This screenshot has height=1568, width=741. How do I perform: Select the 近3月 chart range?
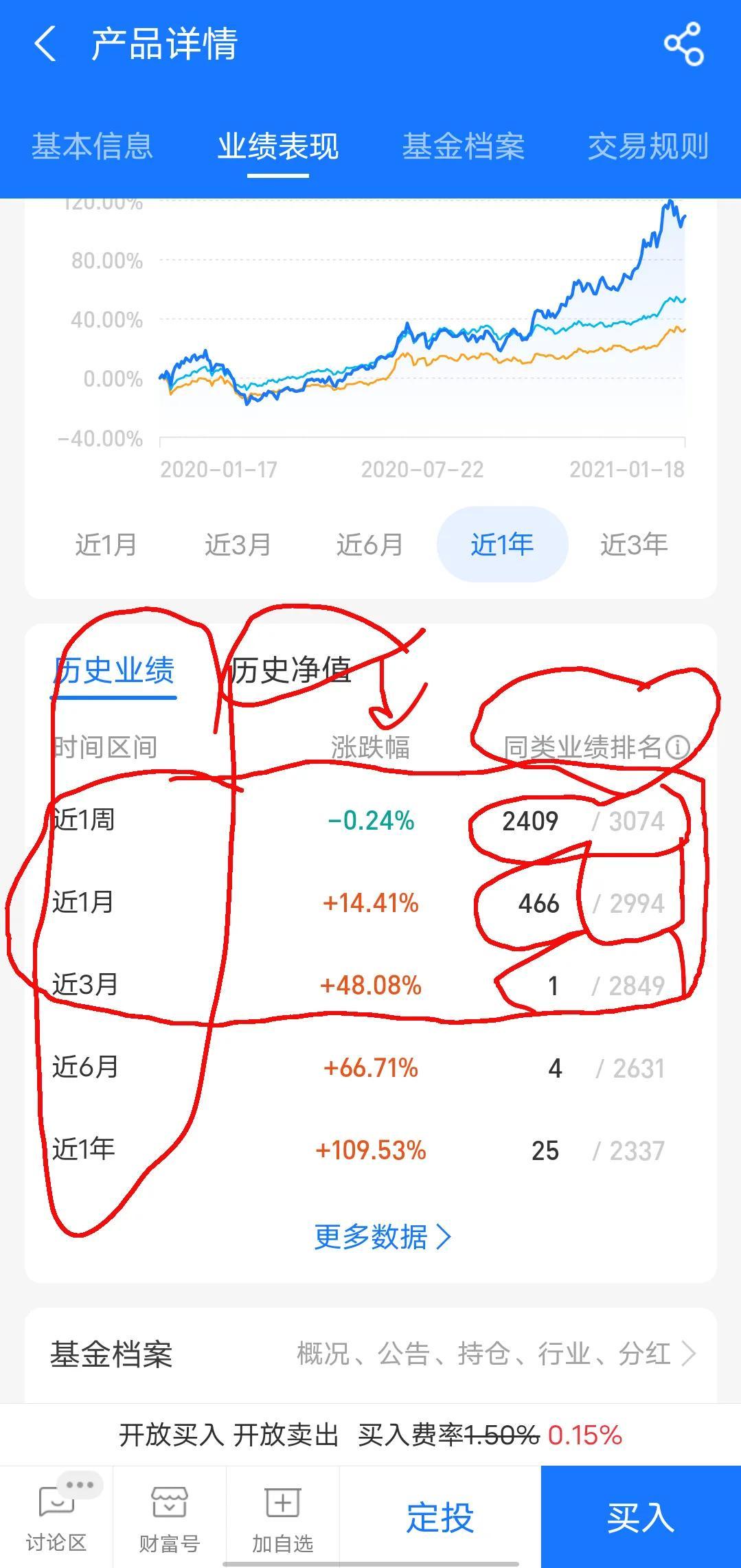click(238, 545)
